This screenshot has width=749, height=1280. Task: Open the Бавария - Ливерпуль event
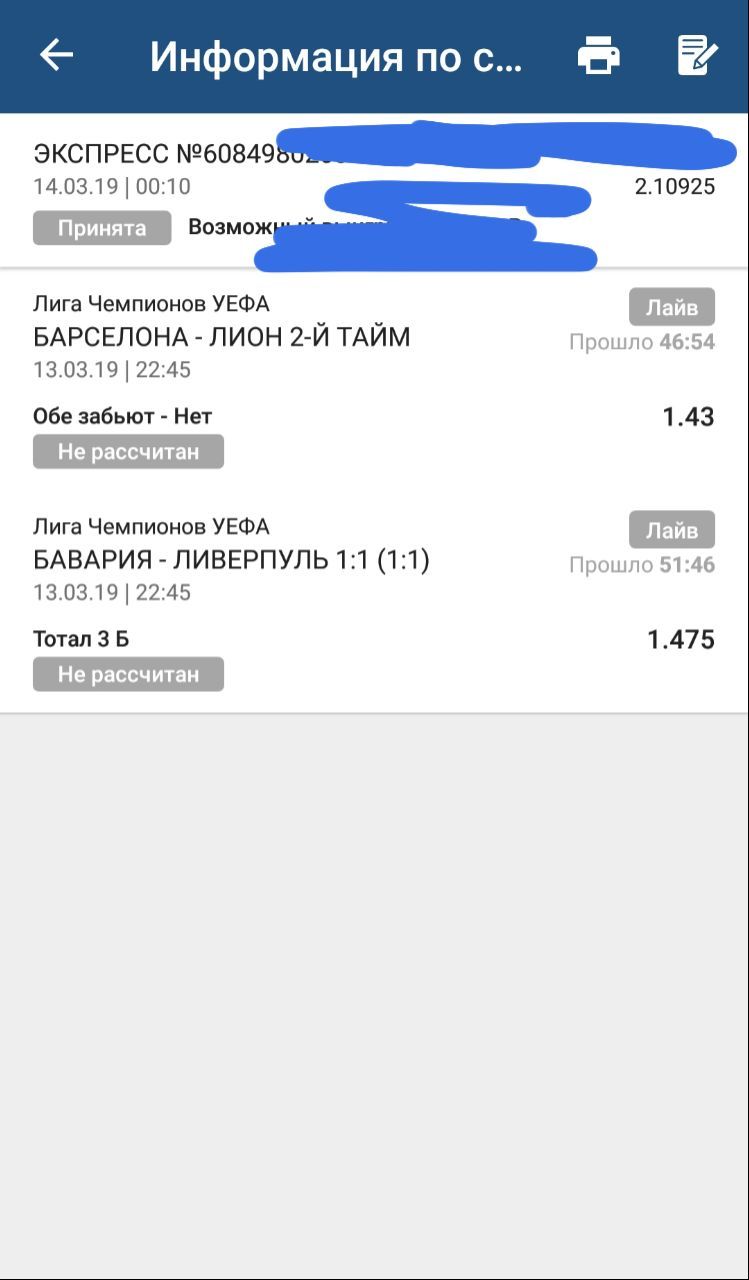tap(232, 560)
